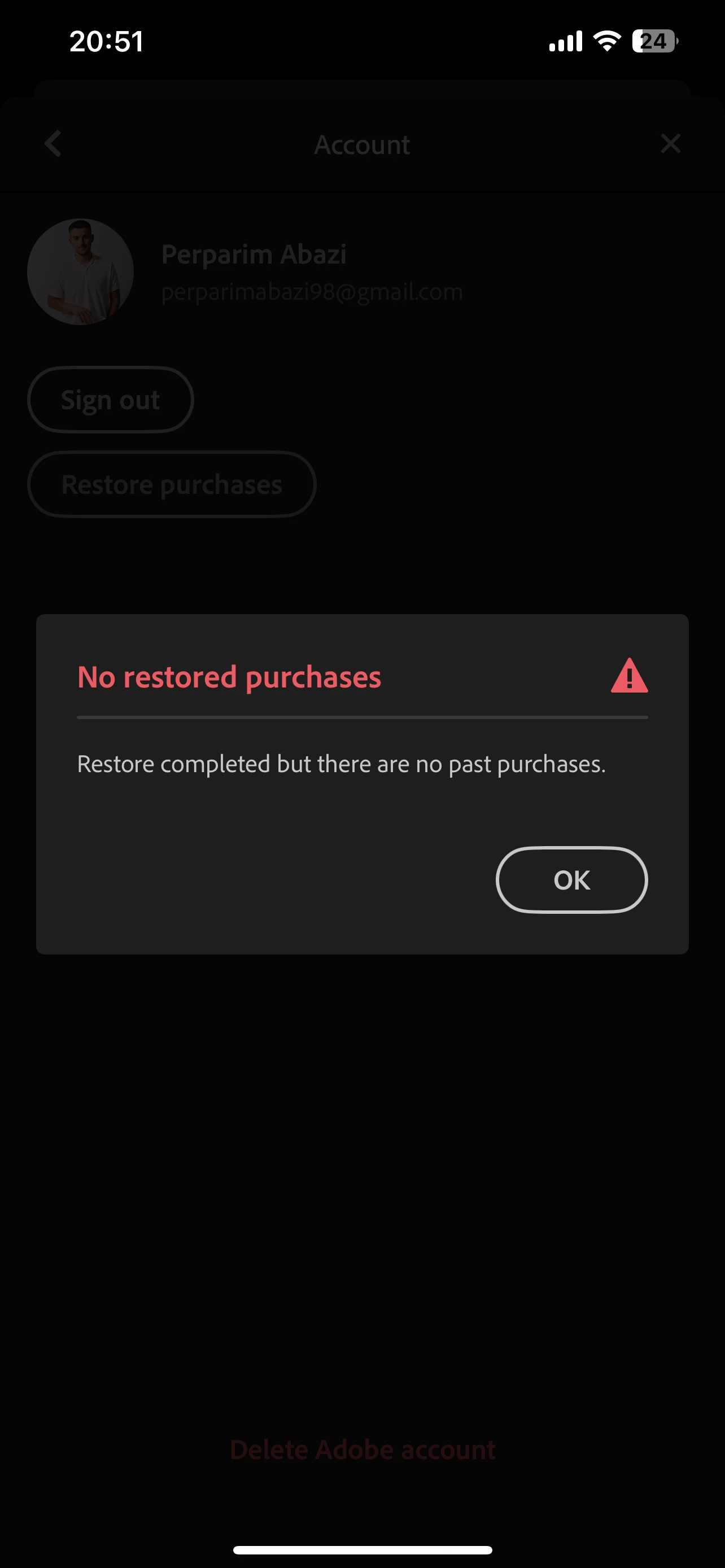Screen dimensions: 725x1568
Task: Select Restore purchases
Action: pyautogui.click(x=172, y=484)
